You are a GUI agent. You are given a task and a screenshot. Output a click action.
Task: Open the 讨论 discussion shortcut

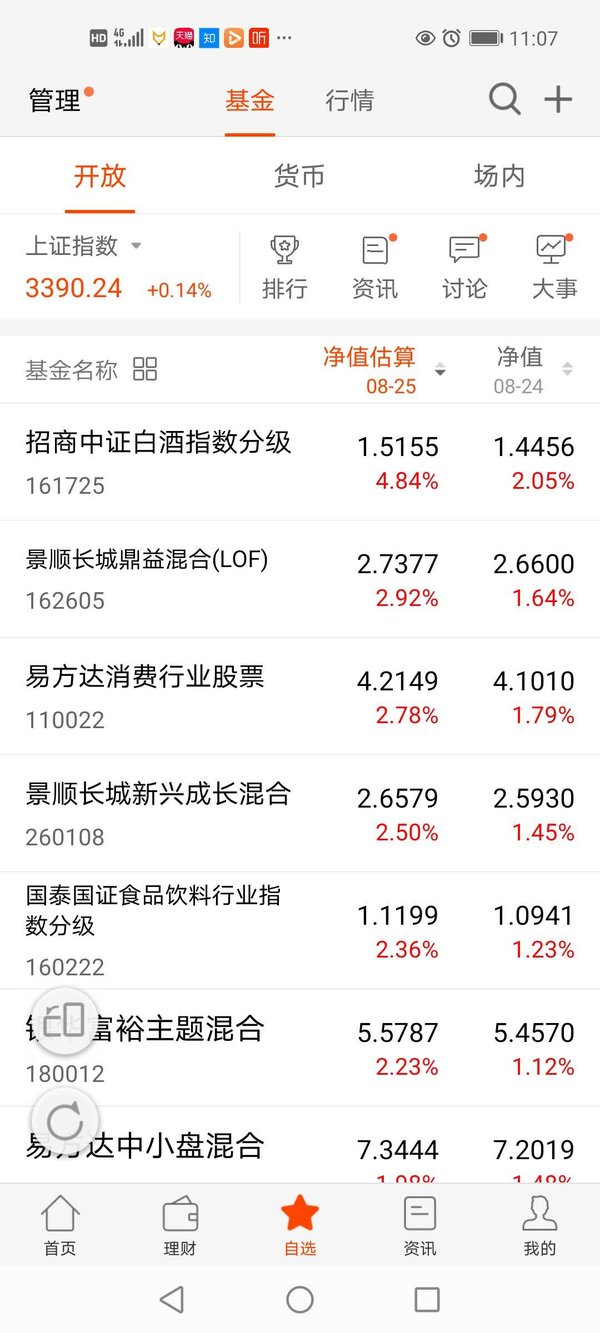pyautogui.click(x=465, y=267)
